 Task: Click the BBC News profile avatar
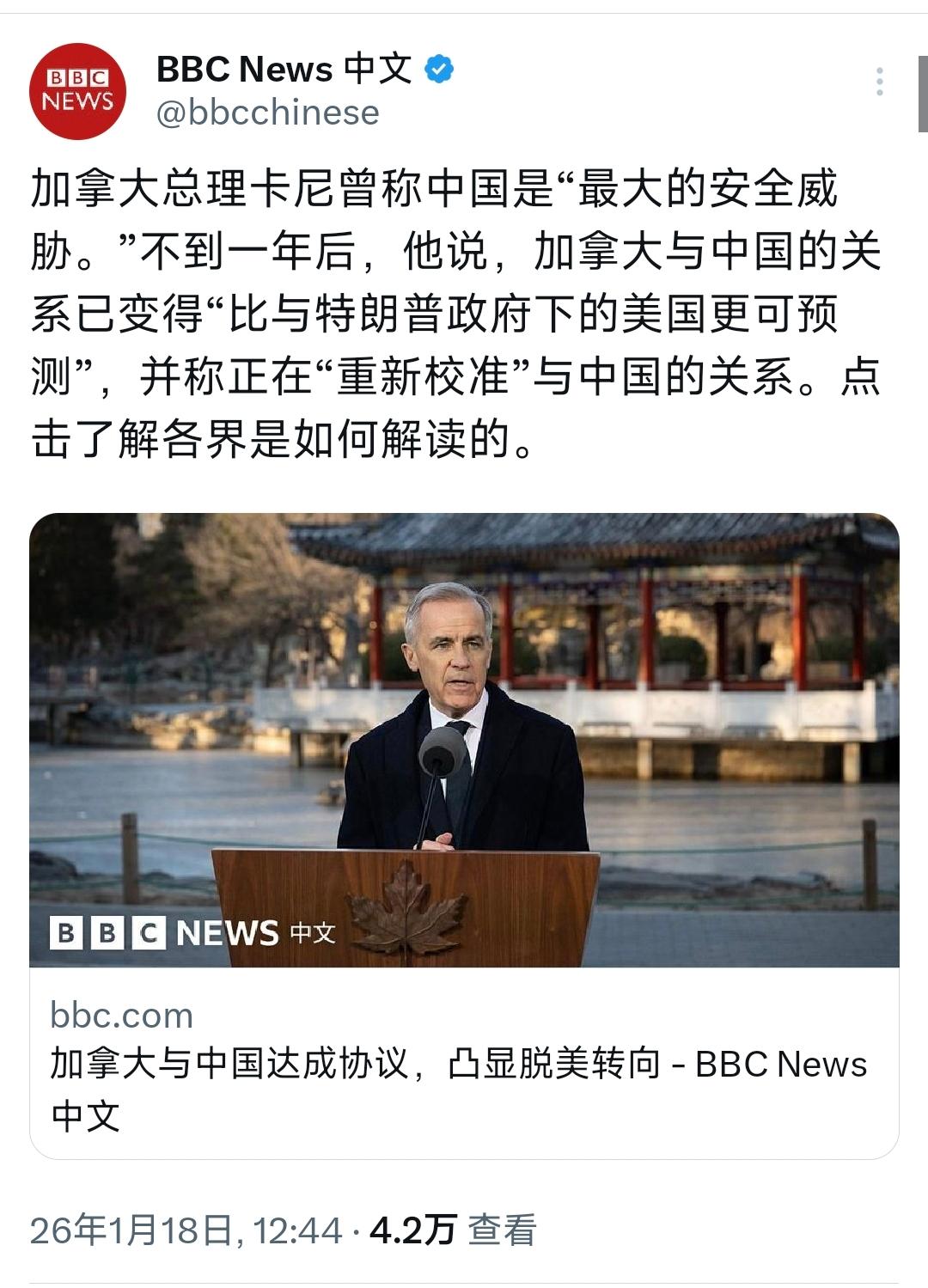[x=79, y=84]
